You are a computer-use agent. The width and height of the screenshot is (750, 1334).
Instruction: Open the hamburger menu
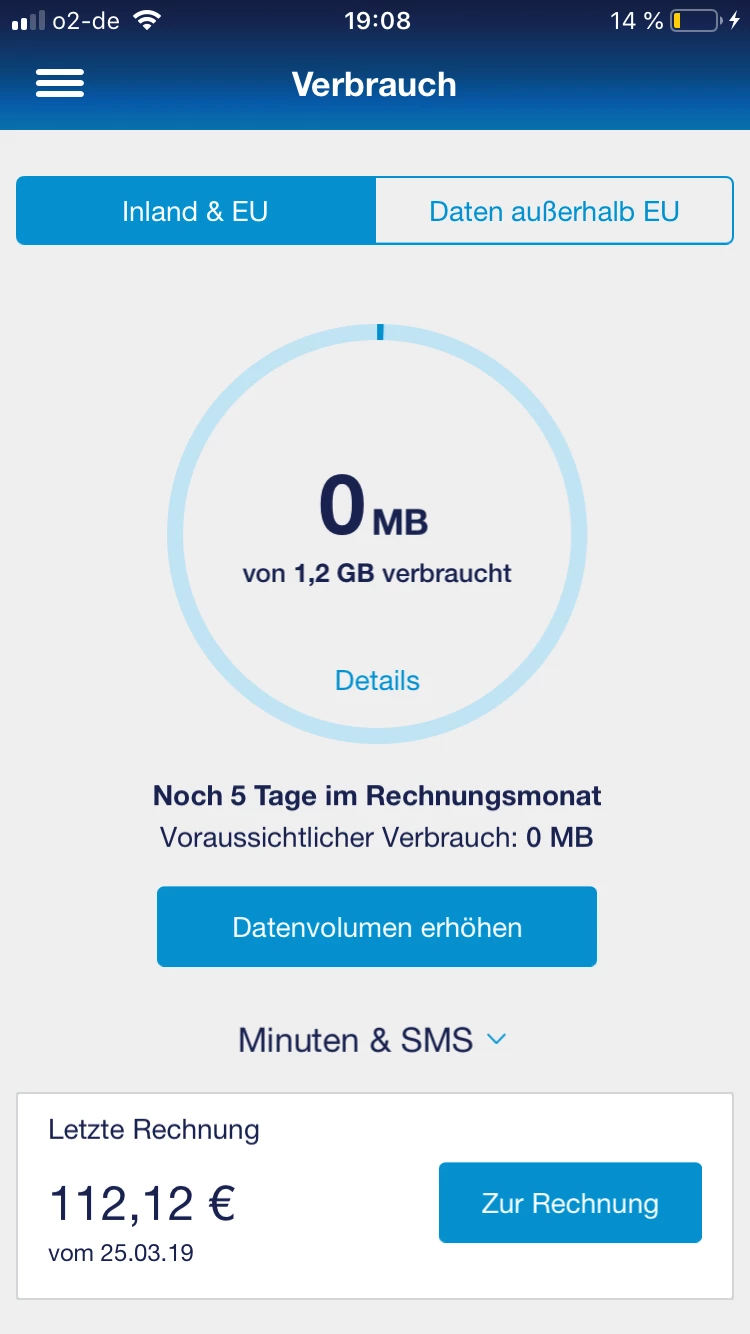(60, 84)
